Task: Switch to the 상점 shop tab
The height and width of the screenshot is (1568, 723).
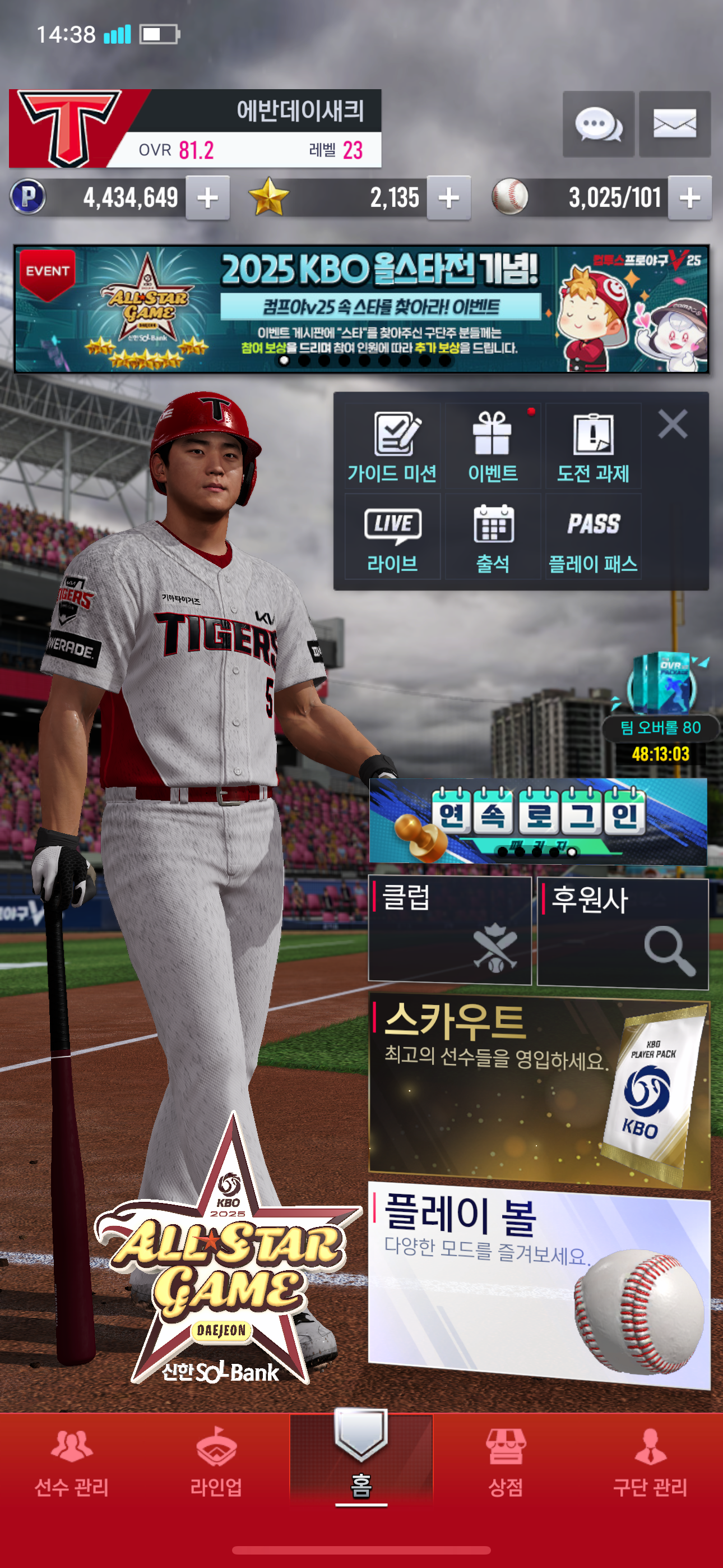Action: tap(505, 1462)
